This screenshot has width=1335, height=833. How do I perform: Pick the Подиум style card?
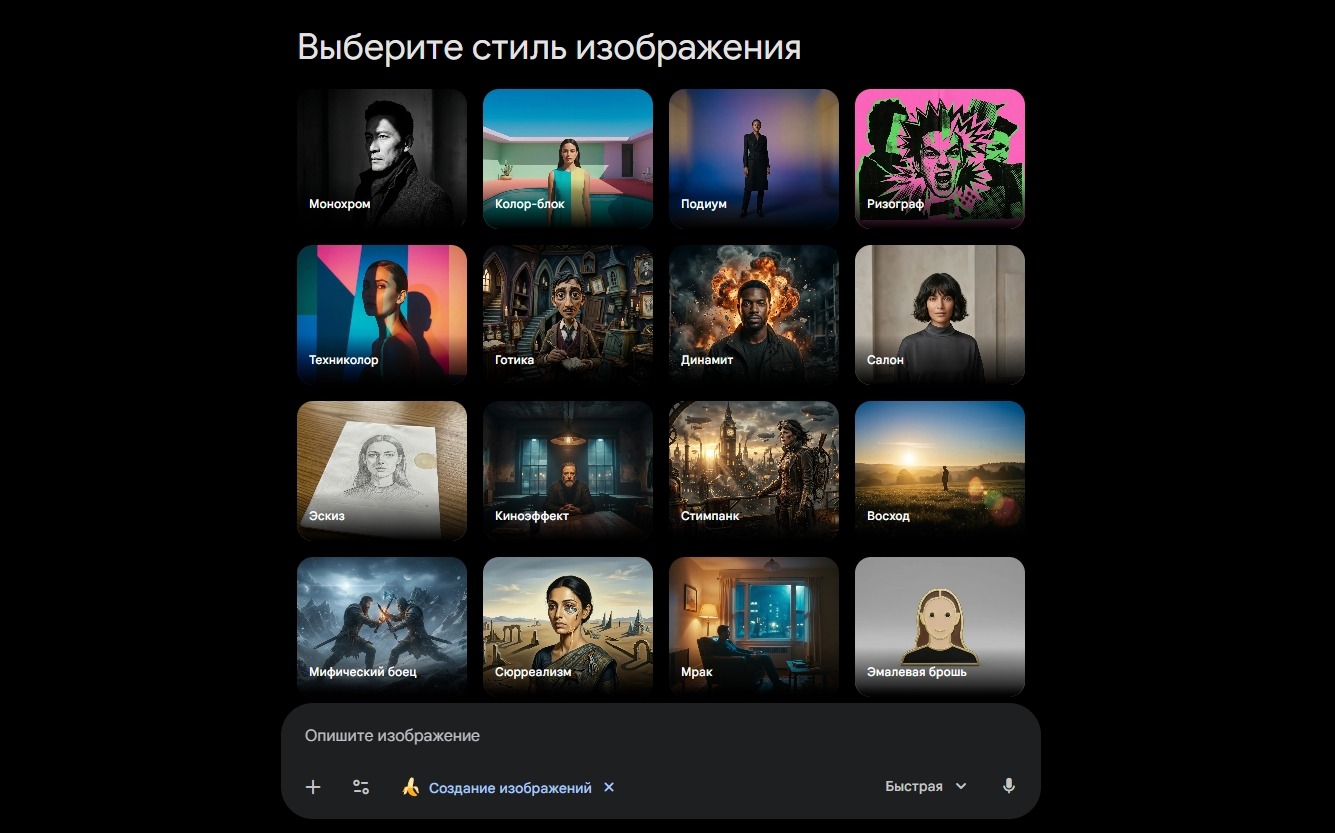click(x=753, y=158)
